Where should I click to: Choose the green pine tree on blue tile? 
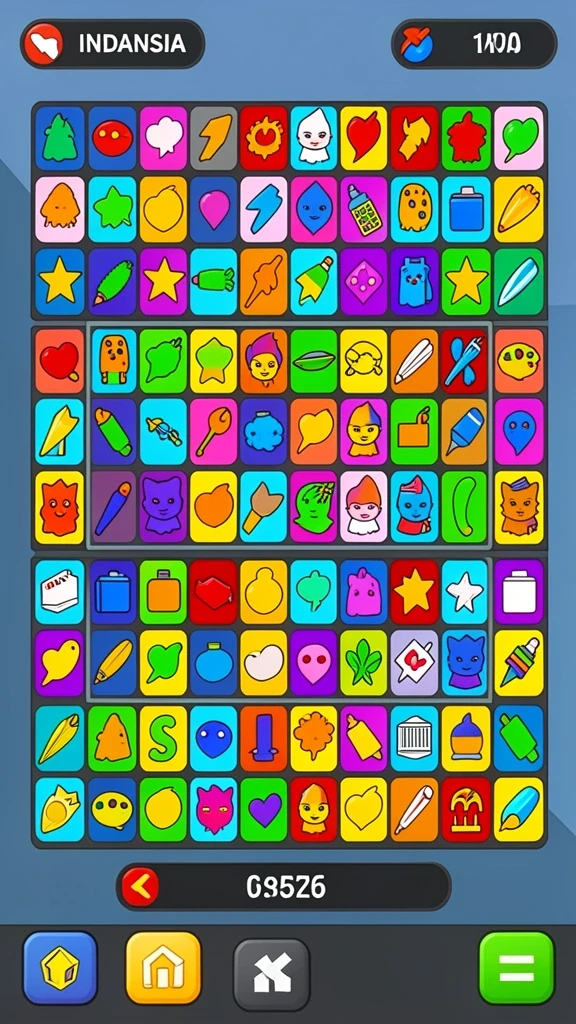(59, 138)
